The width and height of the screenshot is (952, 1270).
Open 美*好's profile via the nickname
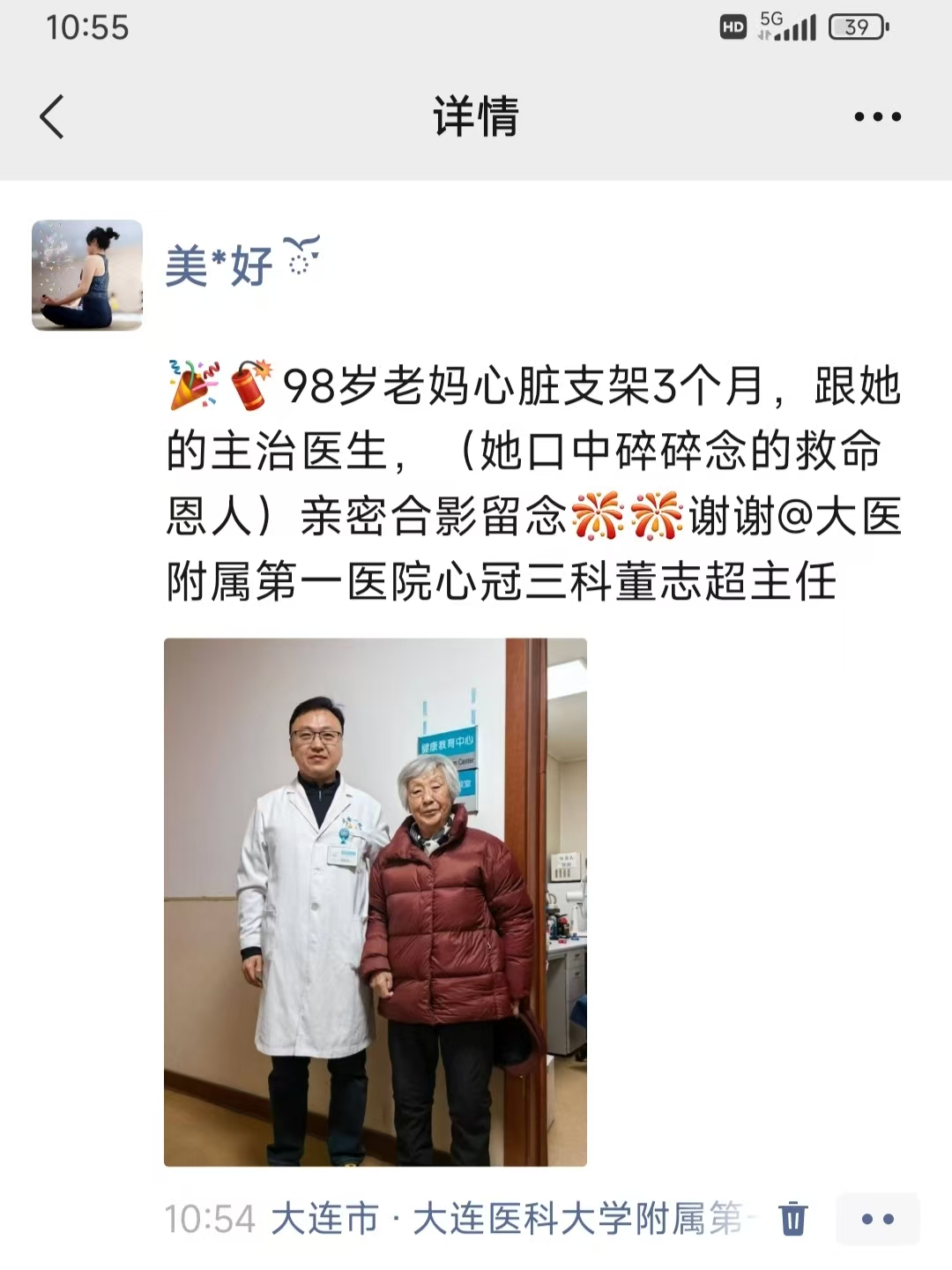pyautogui.click(x=219, y=264)
